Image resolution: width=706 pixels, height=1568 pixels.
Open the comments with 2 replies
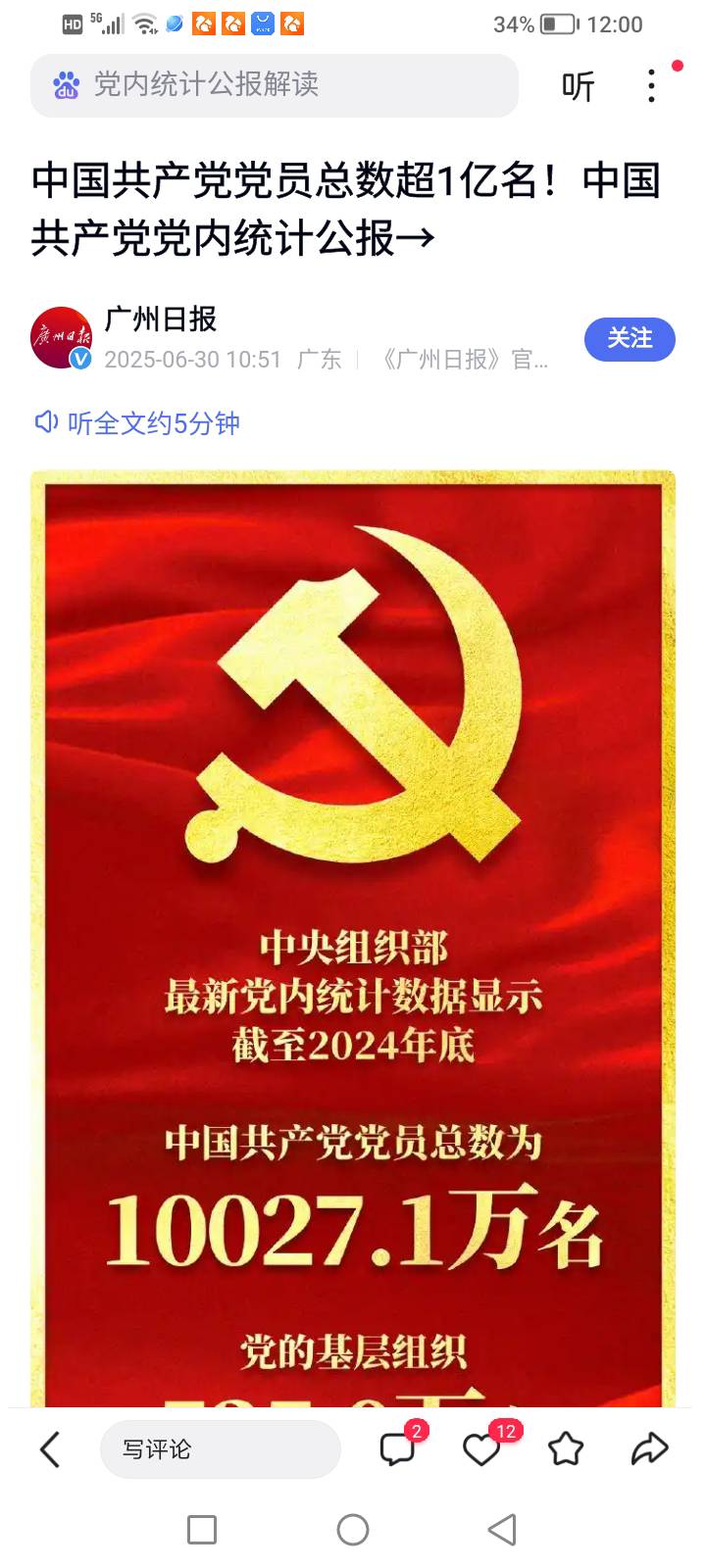tap(398, 1449)
